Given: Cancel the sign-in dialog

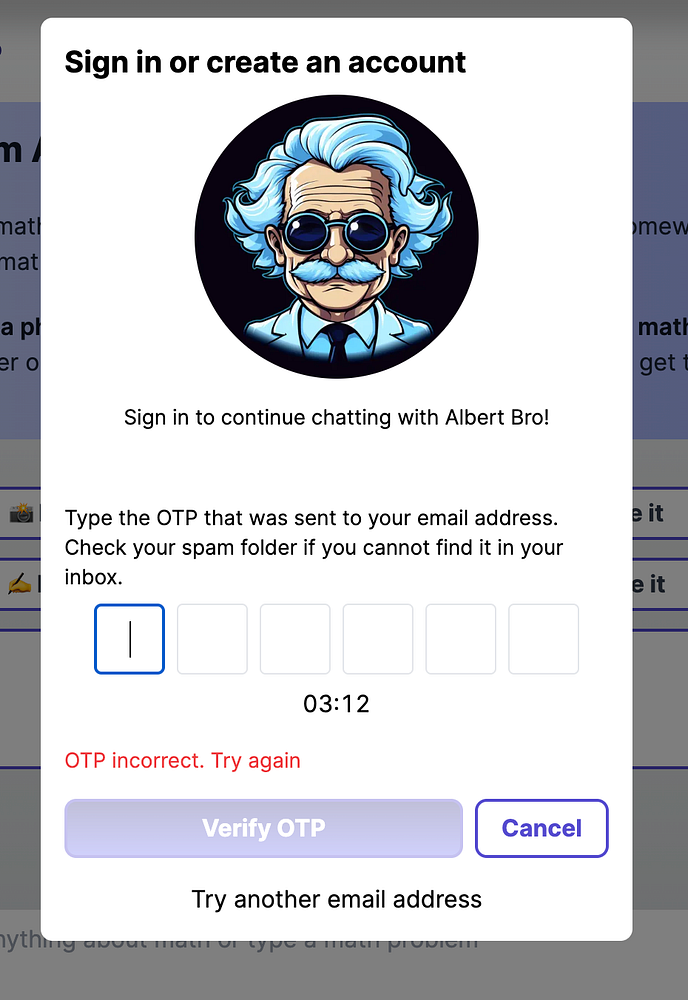Looking at the screenshot, I should 541,828.
